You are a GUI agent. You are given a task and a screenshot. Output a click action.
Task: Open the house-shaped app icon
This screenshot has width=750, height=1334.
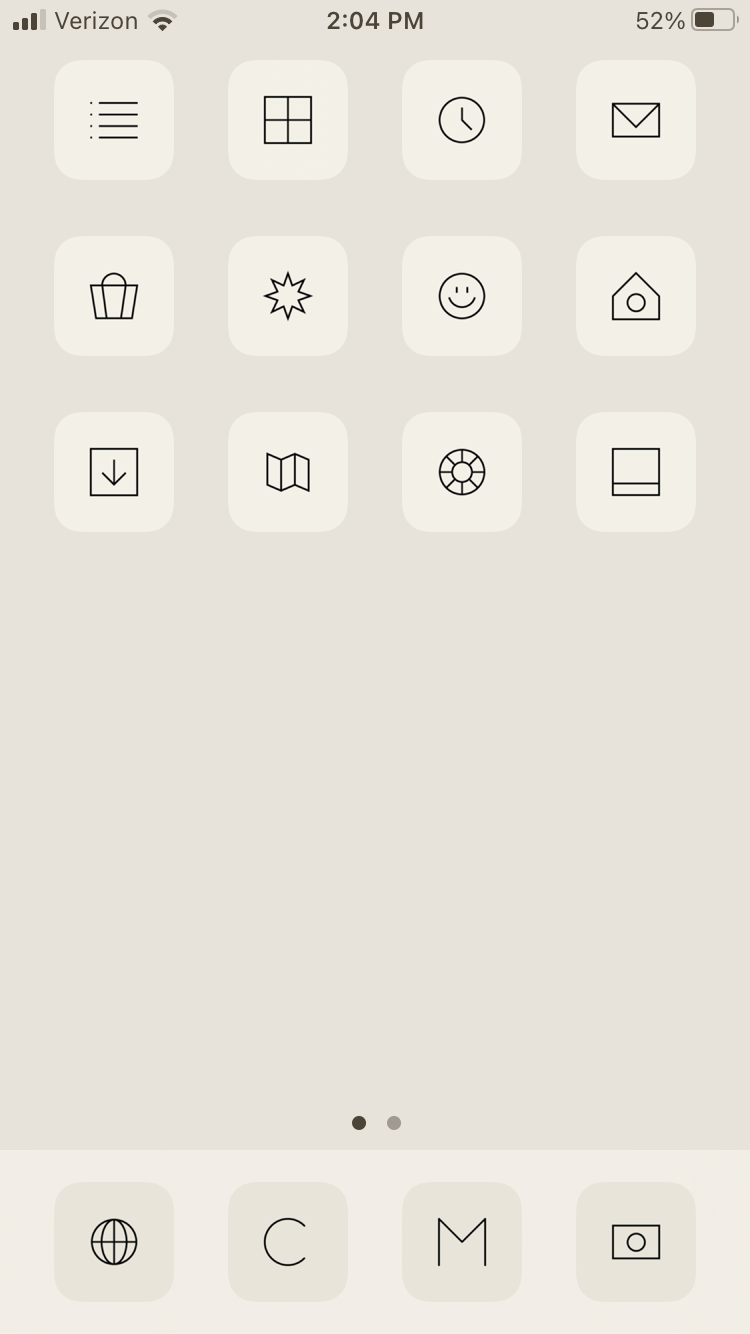tap(636, 296)
